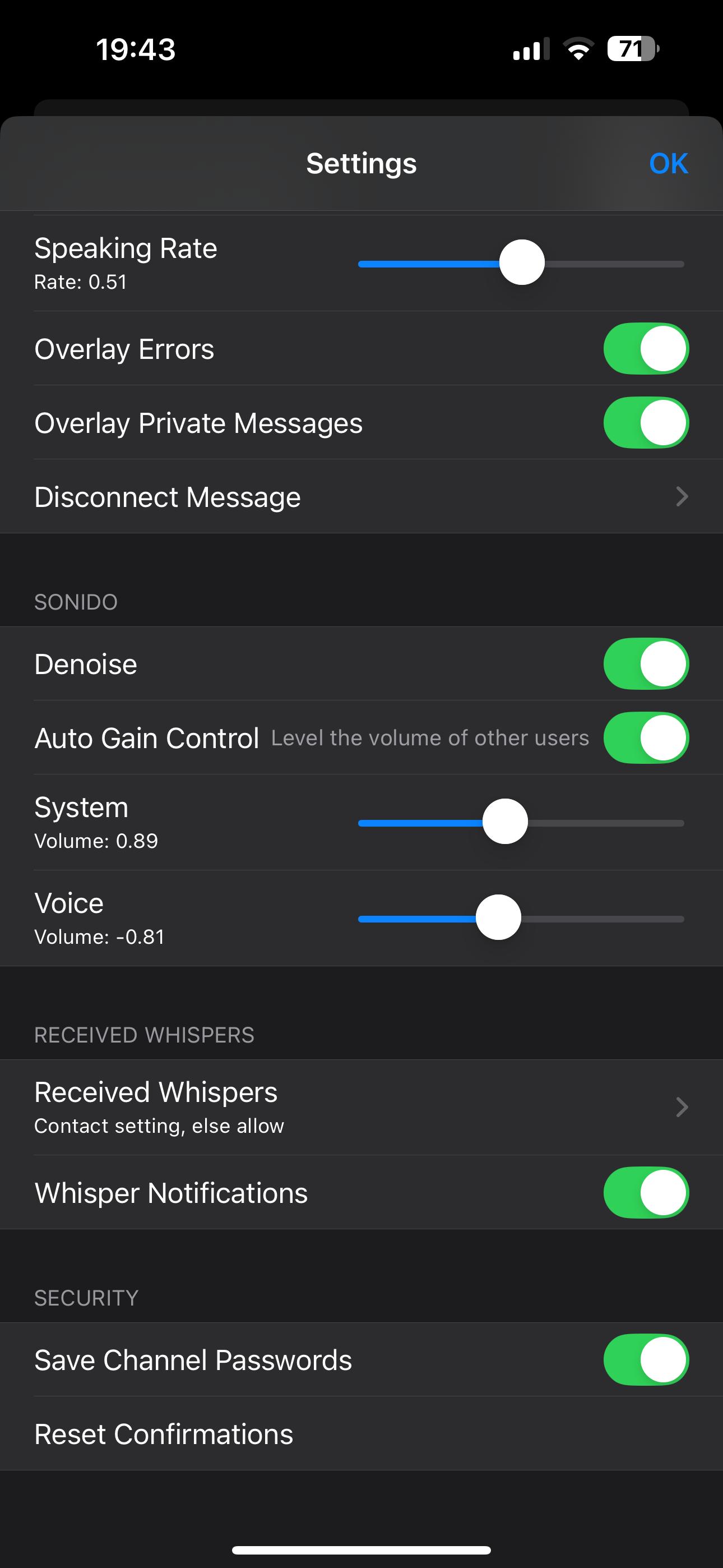Disable Save Channel Passwords
Screen dimensions: 723x1568
click(645, 1360)
